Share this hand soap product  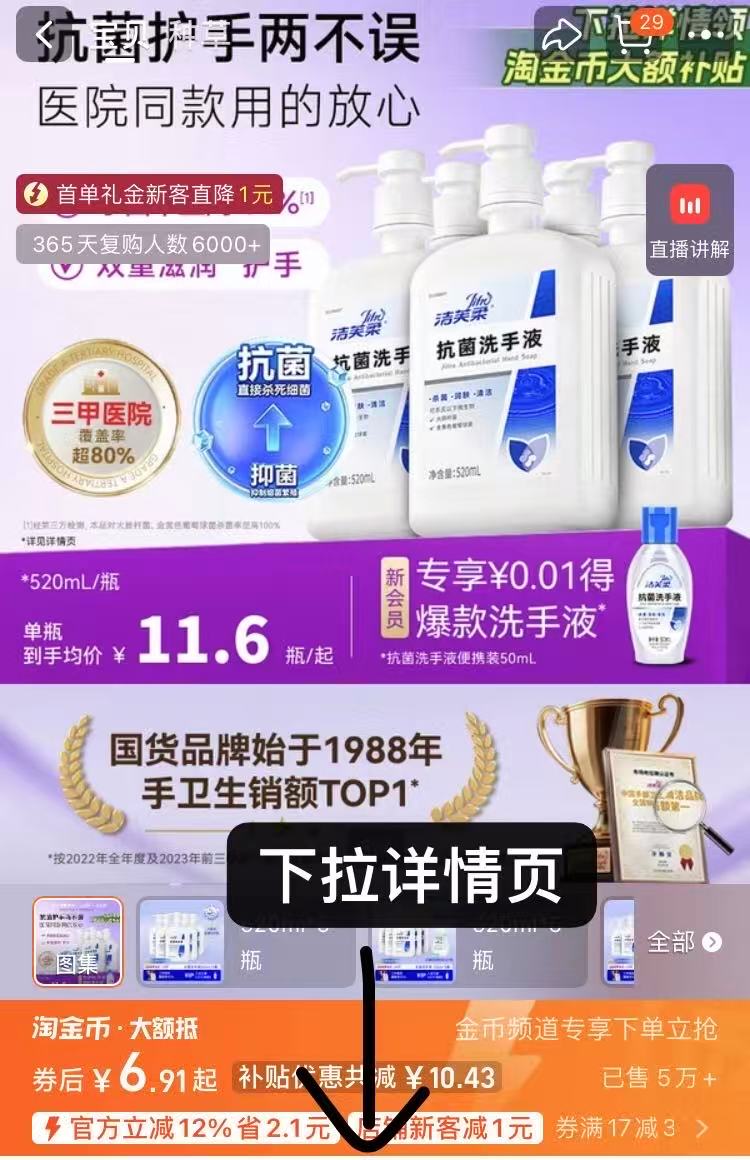[x=562, y=36]
